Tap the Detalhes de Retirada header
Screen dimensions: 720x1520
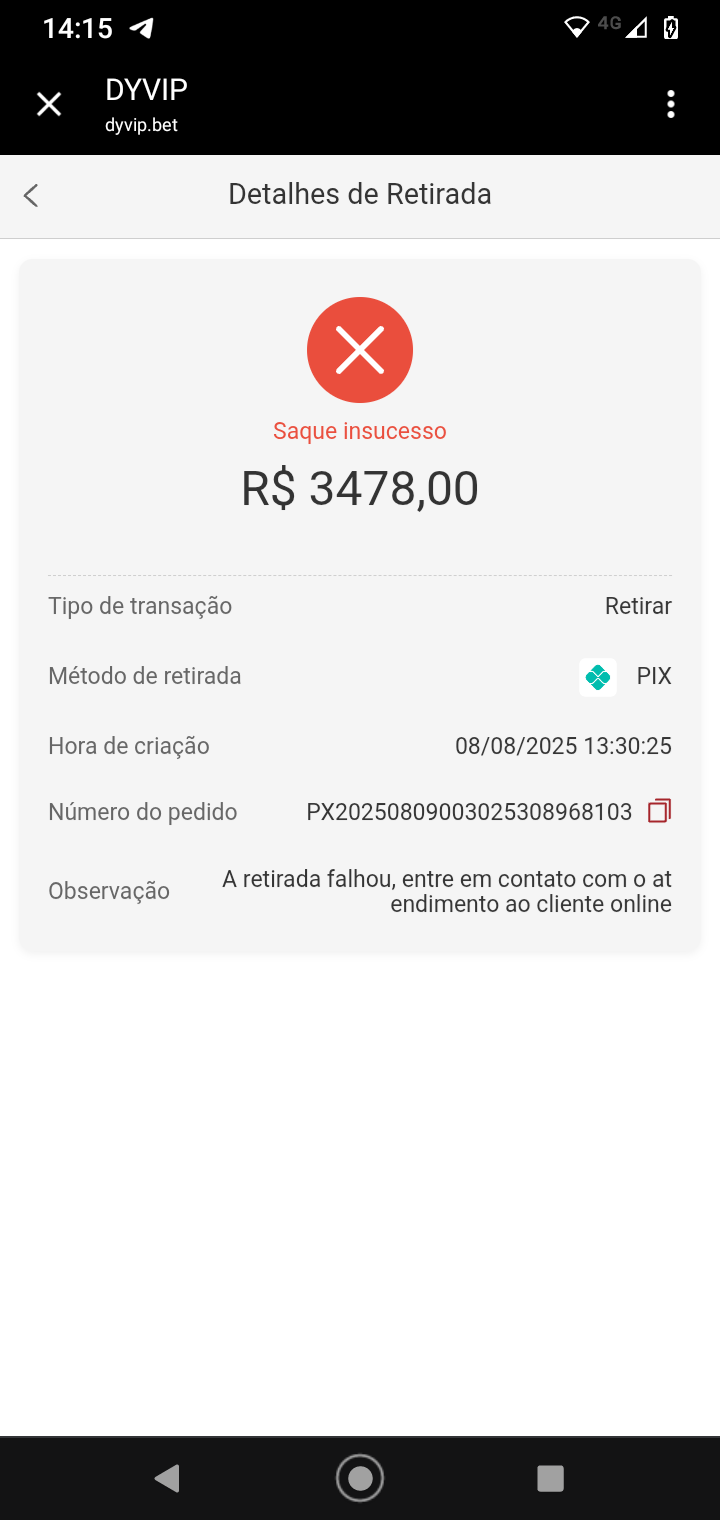[x=360, y=193]
